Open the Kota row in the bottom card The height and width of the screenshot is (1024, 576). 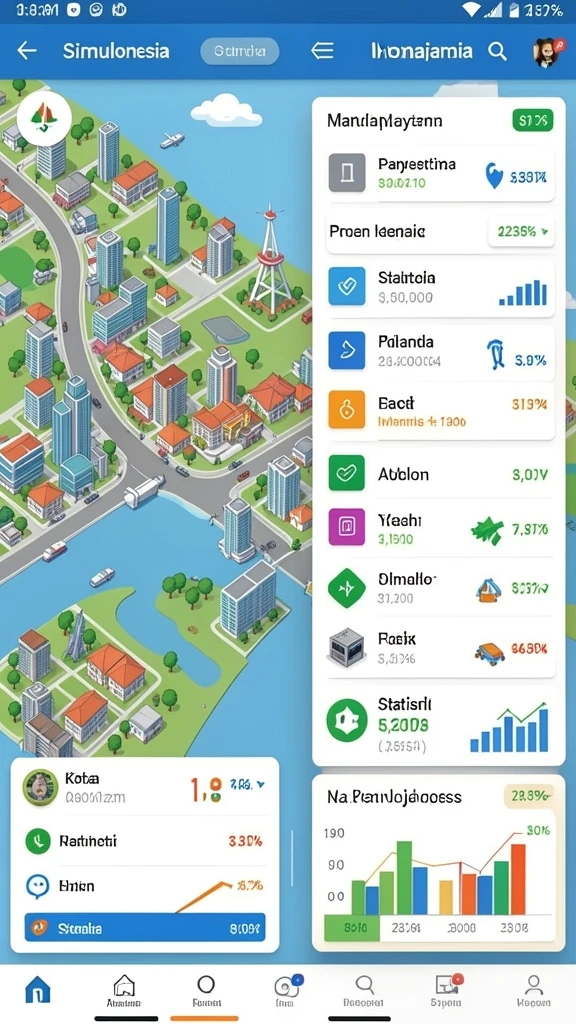pyautogui.click(x=145, y=787)
